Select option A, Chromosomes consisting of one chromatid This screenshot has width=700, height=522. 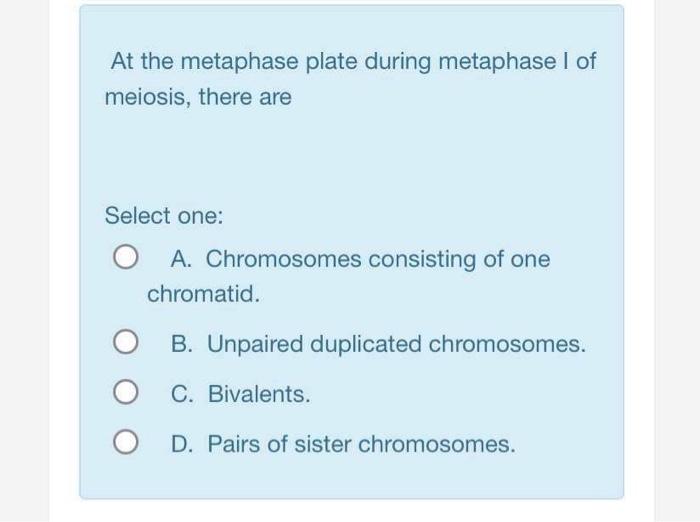[x=125, y=260]
